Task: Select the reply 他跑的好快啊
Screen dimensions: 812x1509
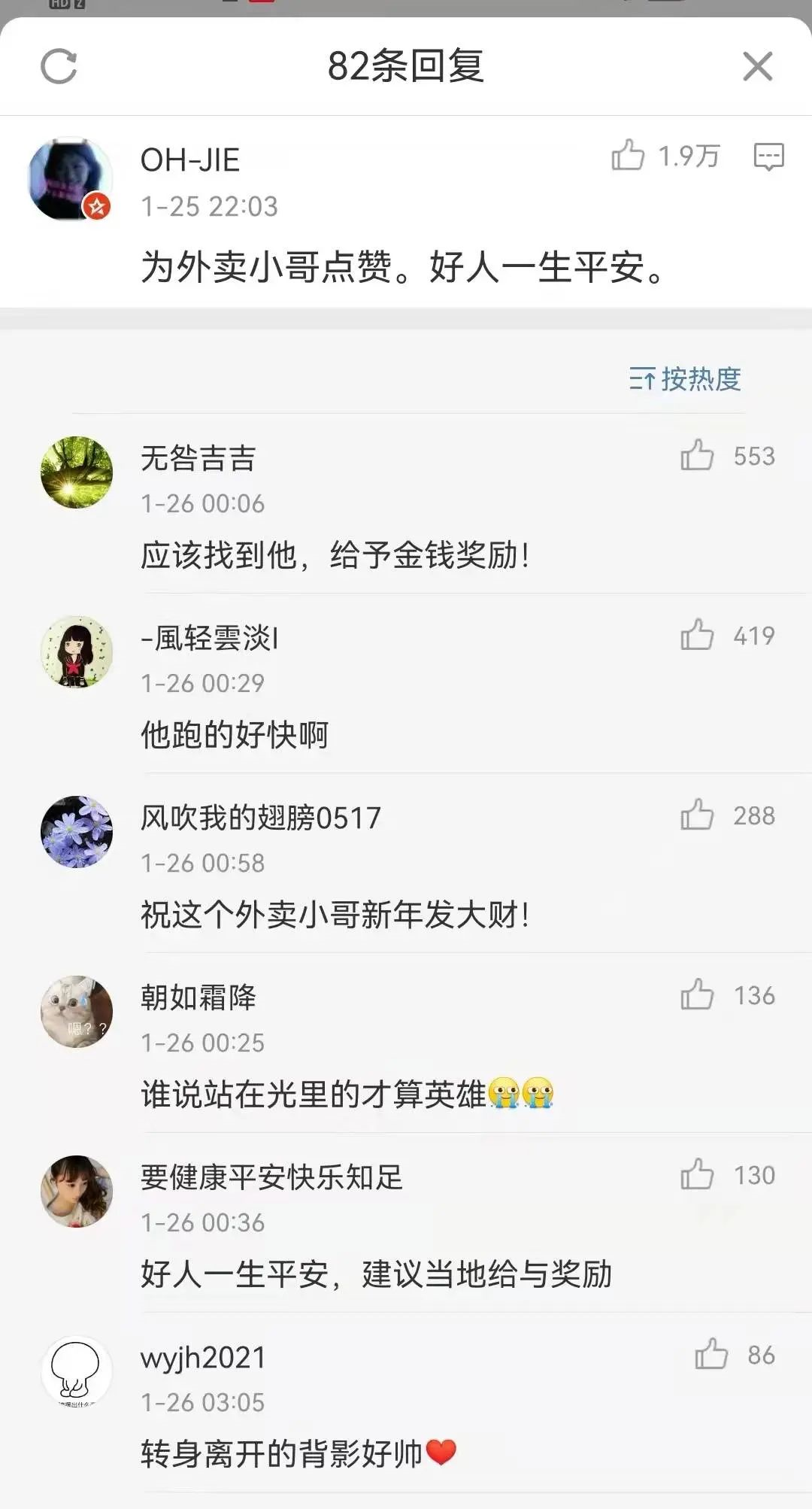Action: (x=235, y=735)
